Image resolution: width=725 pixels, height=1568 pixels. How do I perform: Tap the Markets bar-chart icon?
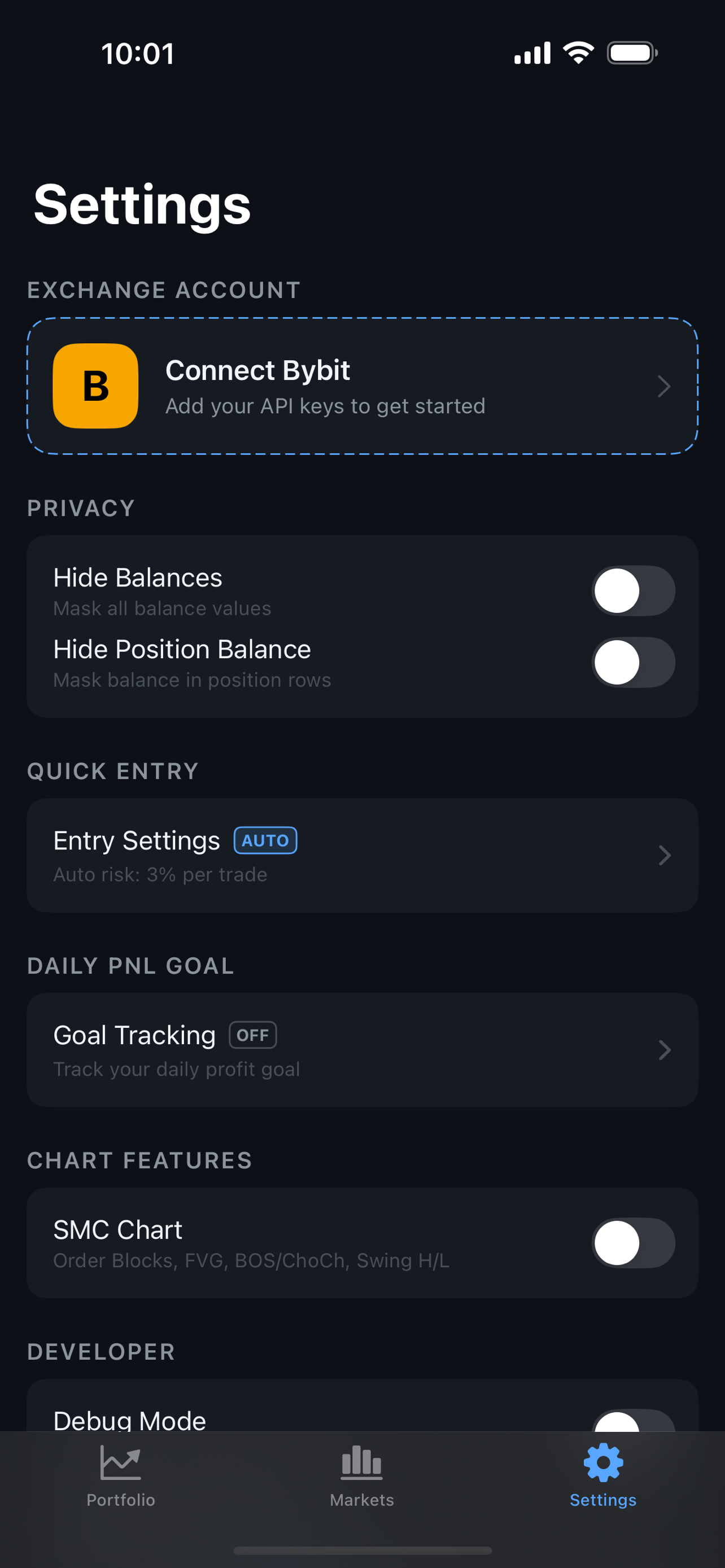click(x=361, y=1464)
